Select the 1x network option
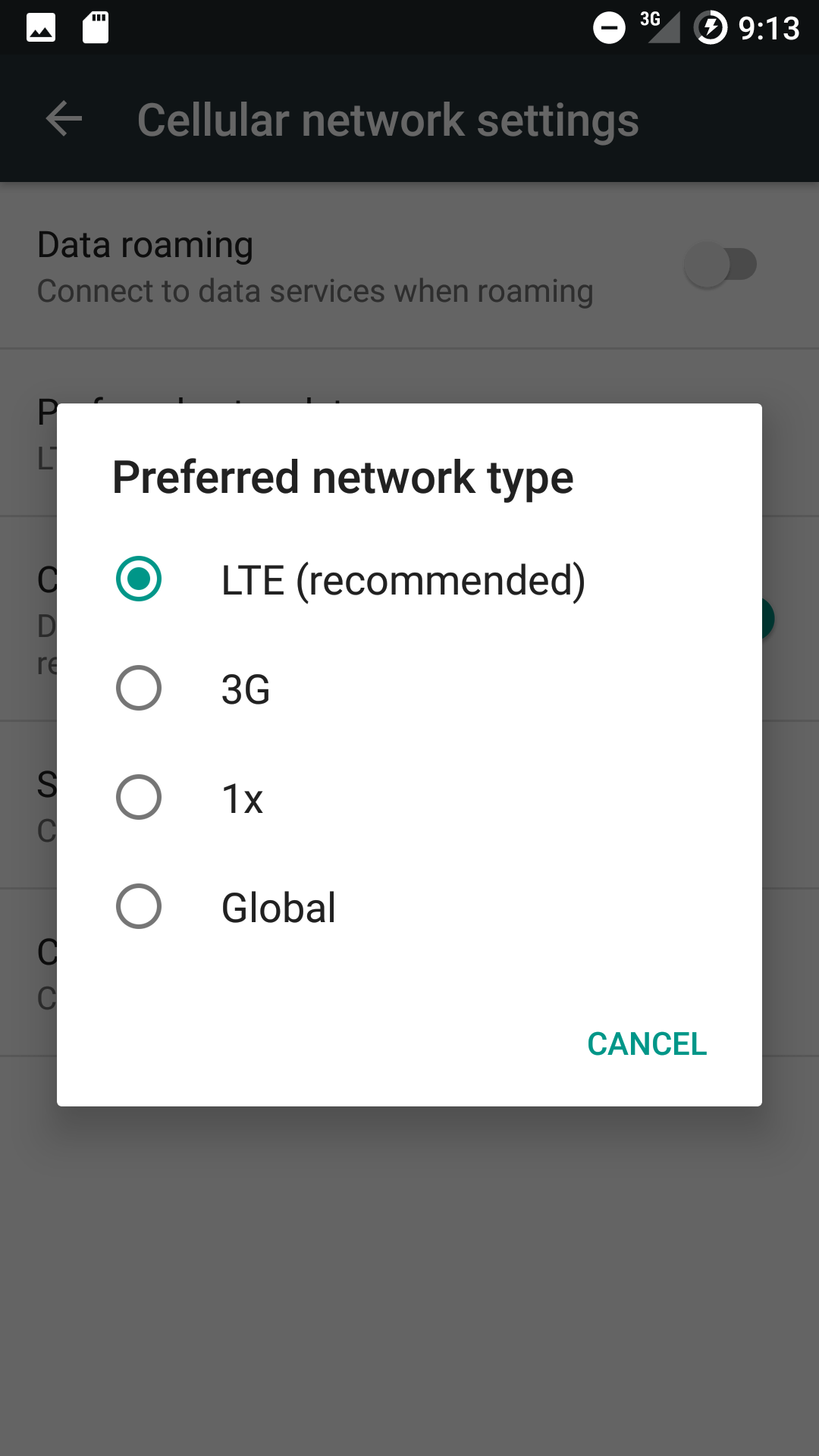819x1456 pixels. click(x=409, y=798)
